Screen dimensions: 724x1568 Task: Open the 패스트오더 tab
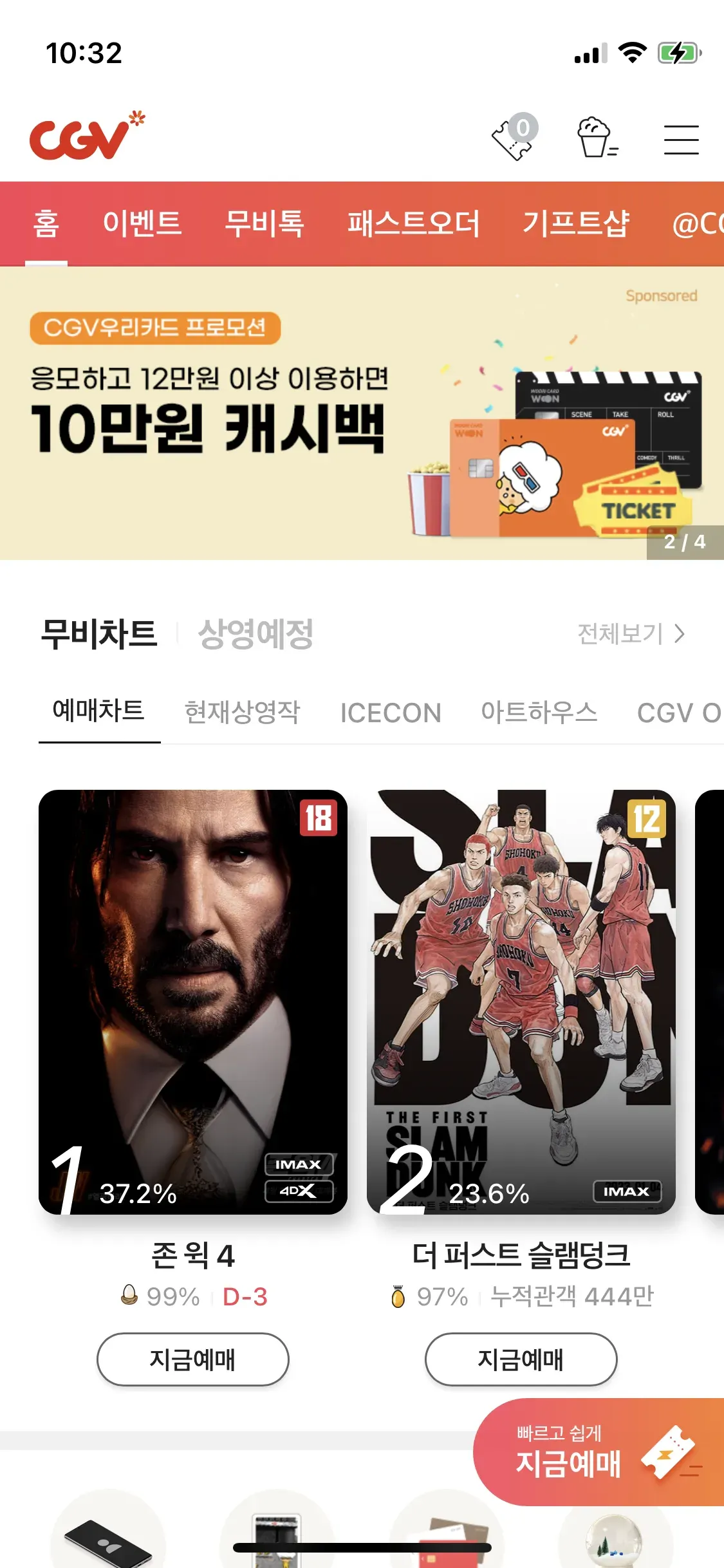click(x=413, y=224)
